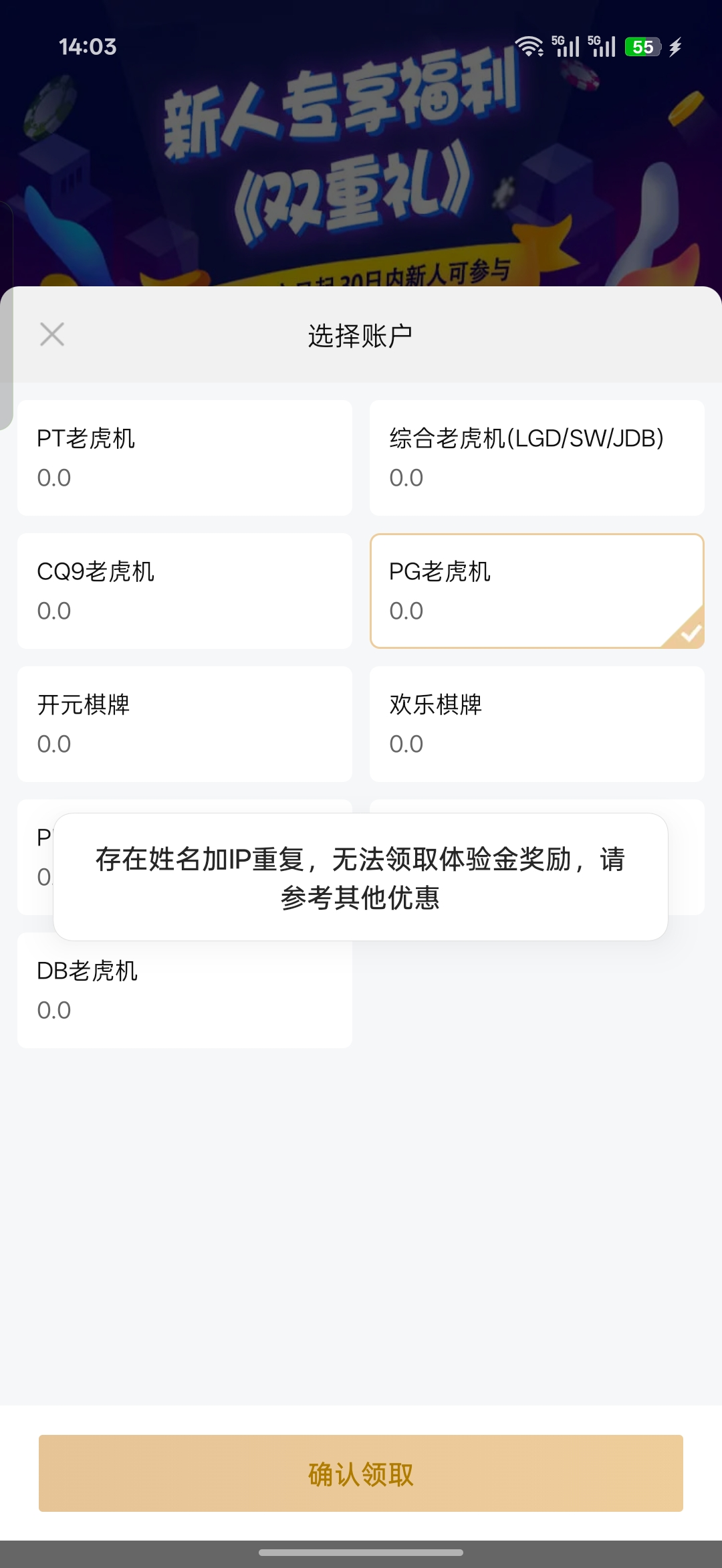Open the 开元棋牌 account card
Screen dimensions: 722x1568
[x=184, y=724]
